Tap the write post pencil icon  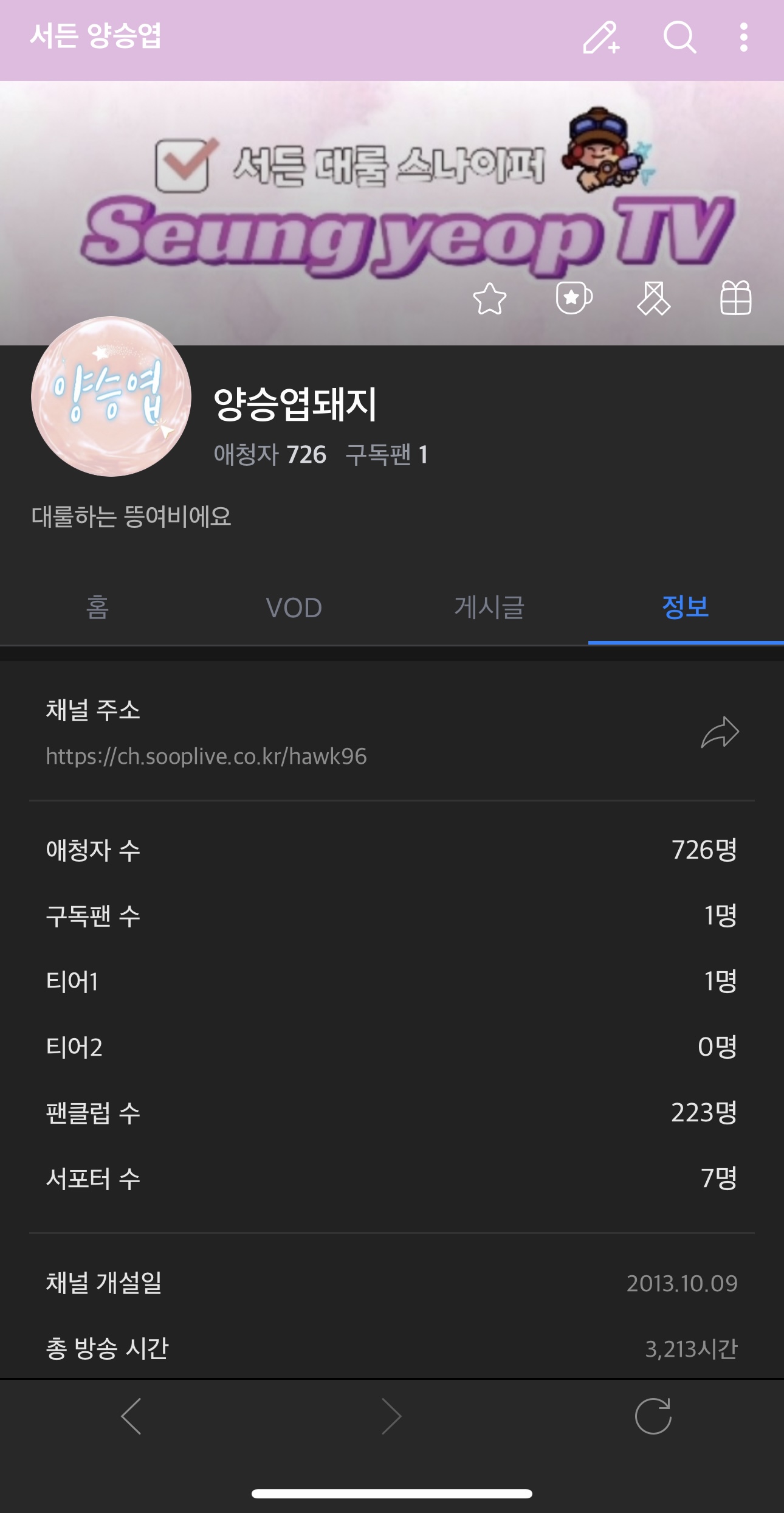pos(600,38)
